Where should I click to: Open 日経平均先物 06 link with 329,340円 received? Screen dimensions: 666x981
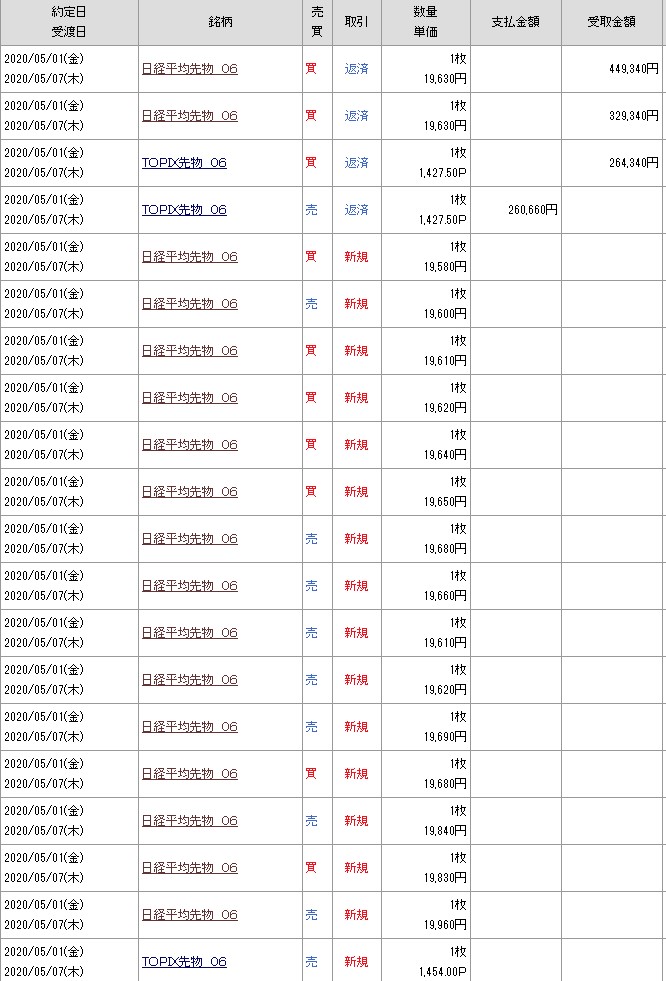189,116
